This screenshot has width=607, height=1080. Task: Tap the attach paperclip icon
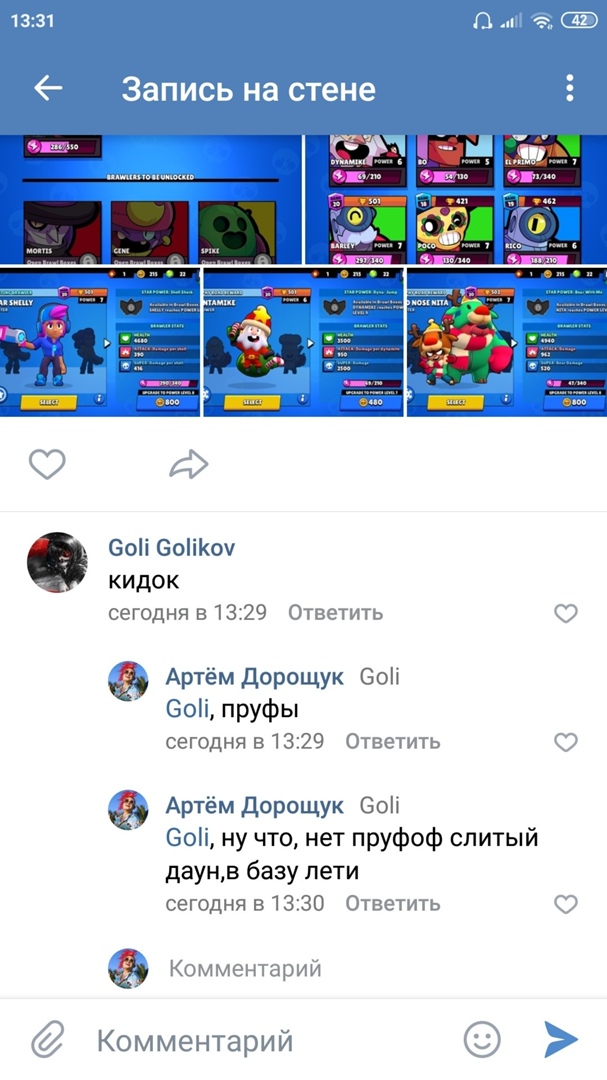click(x=47, y=1040)
